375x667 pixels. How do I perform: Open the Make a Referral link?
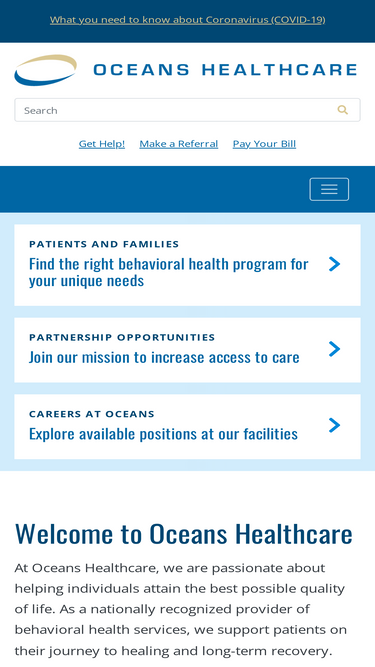pyautogui.click(x=179, y=144)
